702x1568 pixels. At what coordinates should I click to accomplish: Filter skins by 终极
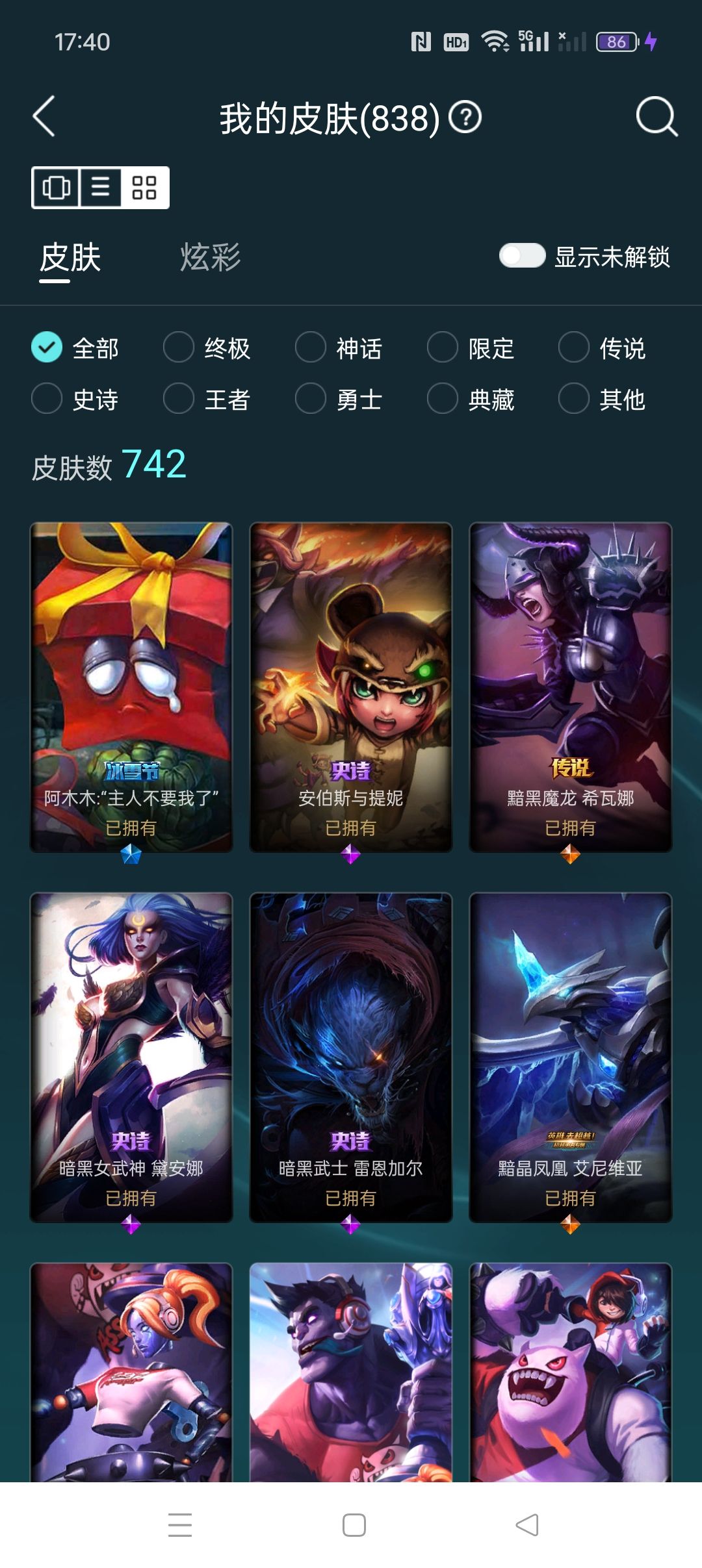point(207,348)
